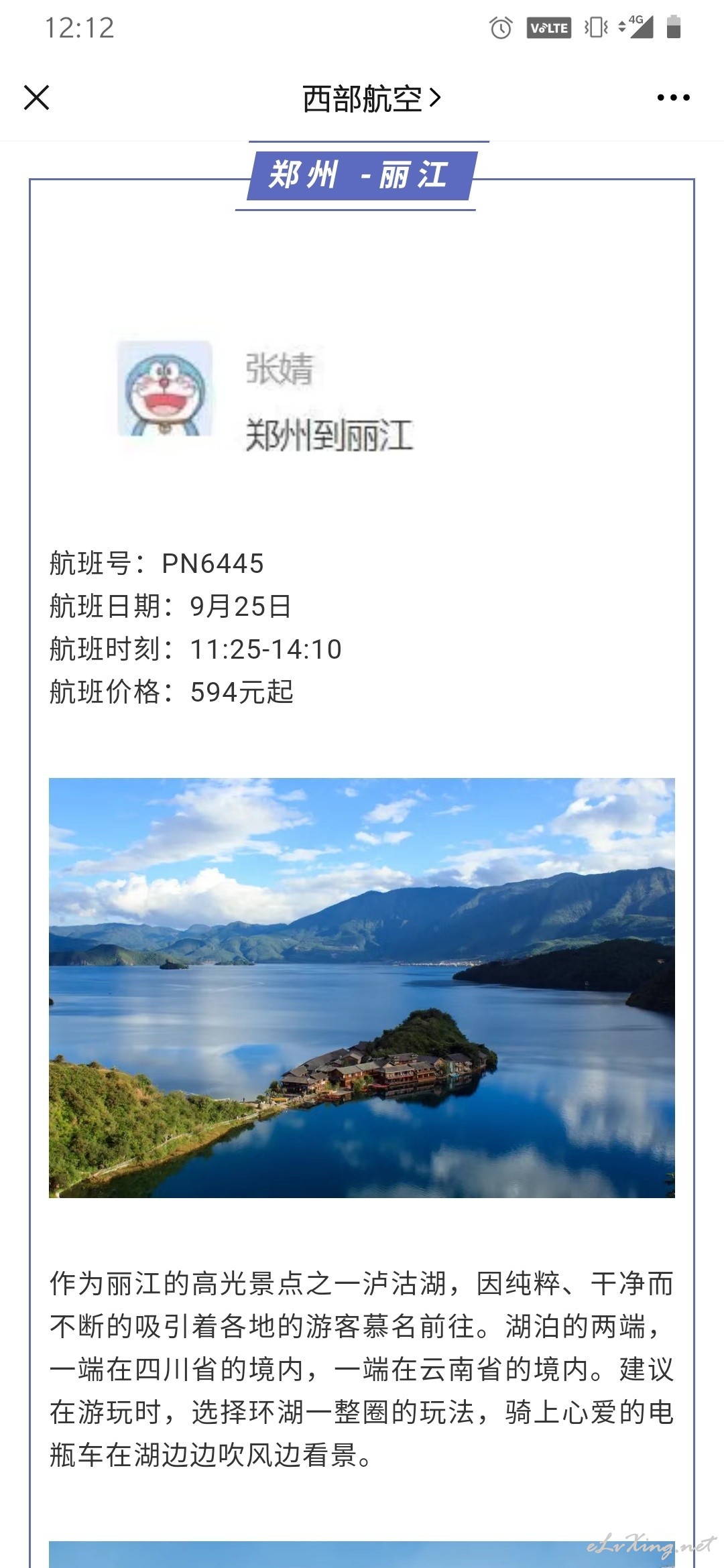724x1568 pixels.
Task: Open the three-dot overflow menu
Action: (x=673, y=98)
